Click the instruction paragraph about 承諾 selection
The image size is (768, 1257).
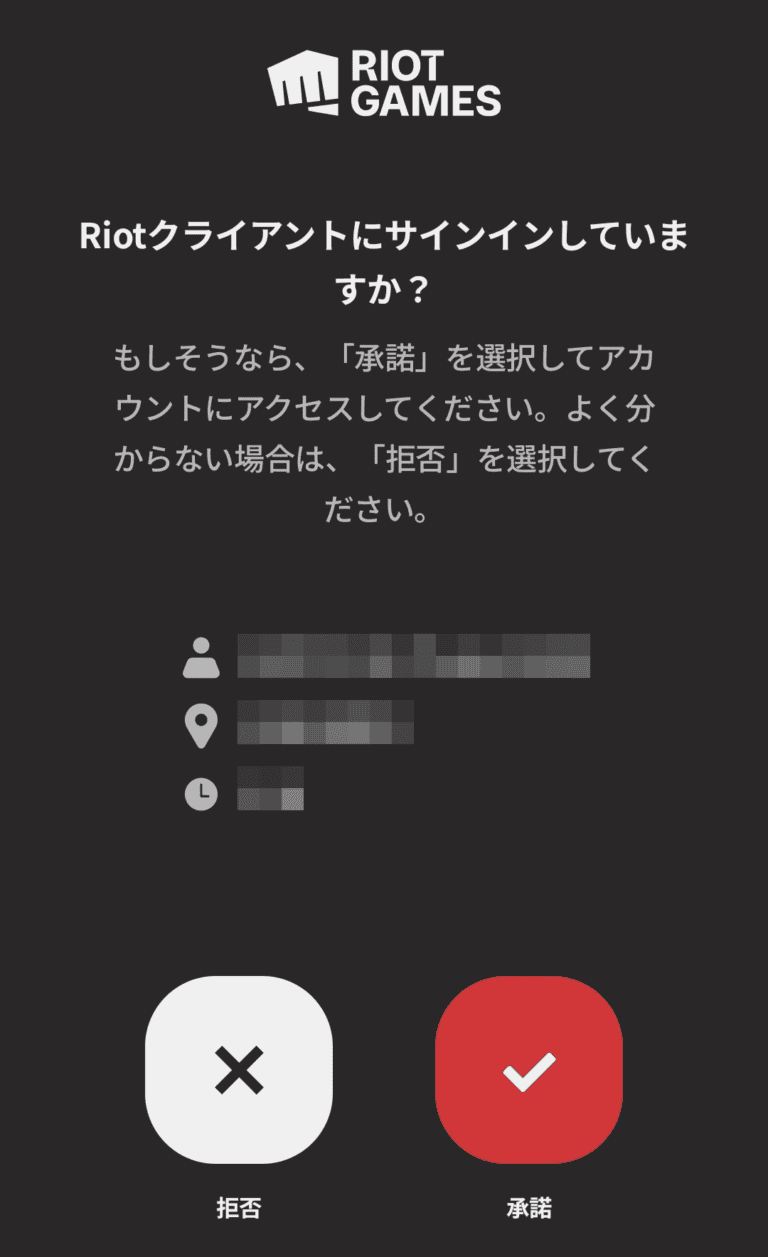384,430
